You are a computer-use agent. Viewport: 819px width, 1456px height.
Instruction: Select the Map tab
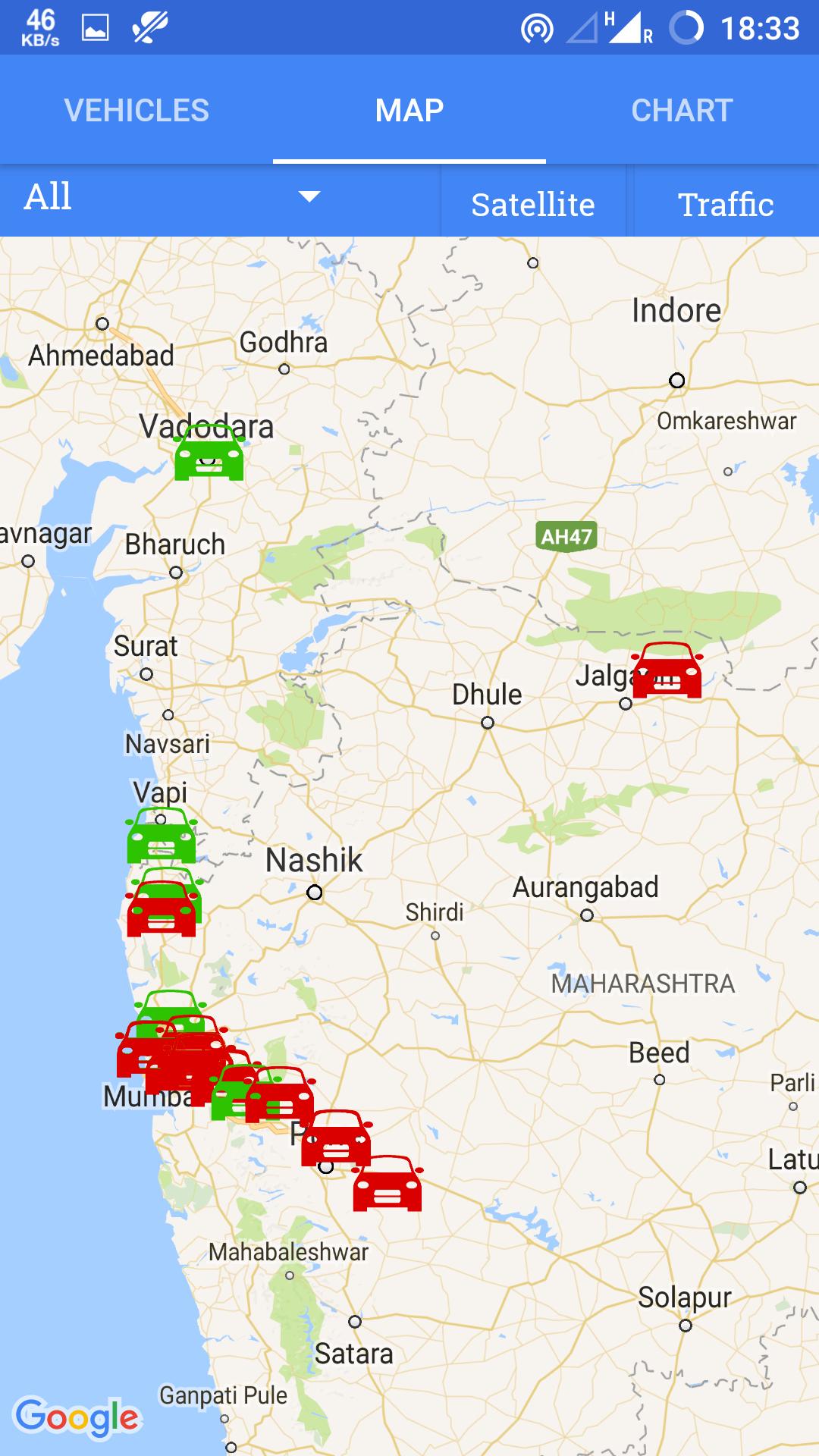[409, 111]
